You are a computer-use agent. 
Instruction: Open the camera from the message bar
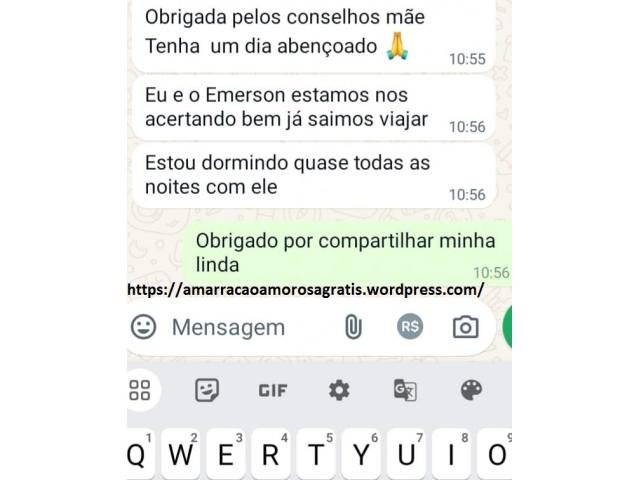(465, 327)
